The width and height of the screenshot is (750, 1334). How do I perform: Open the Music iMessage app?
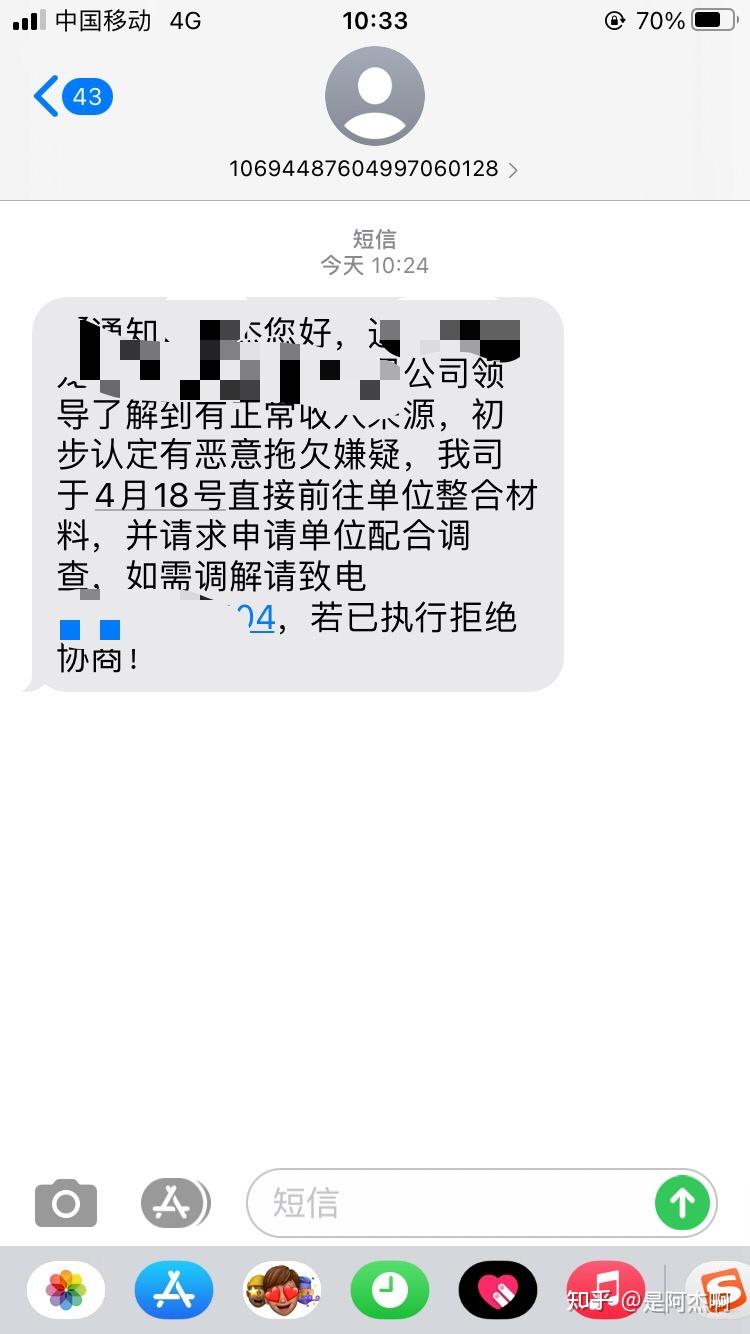605,1290
